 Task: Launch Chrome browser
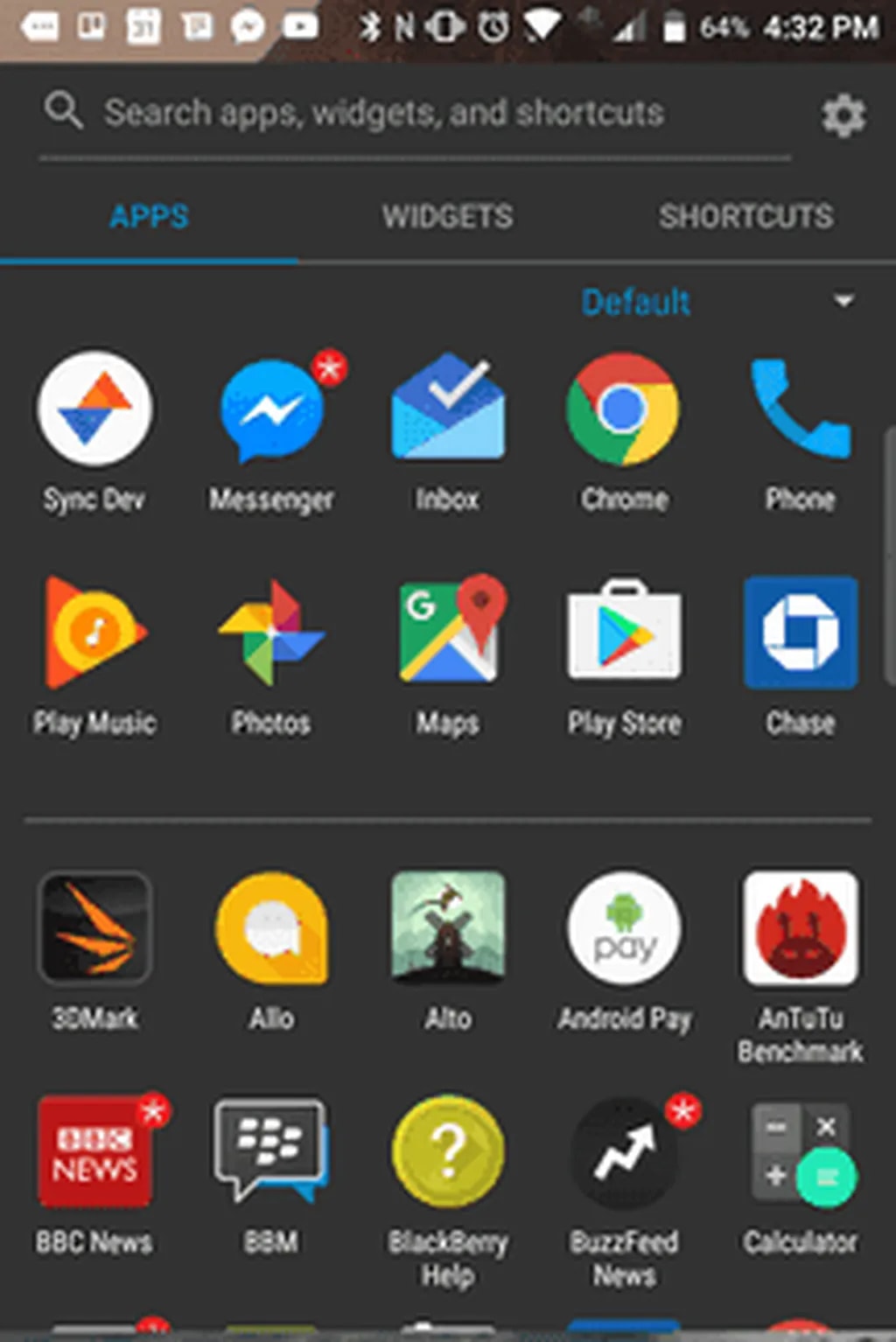624,408
